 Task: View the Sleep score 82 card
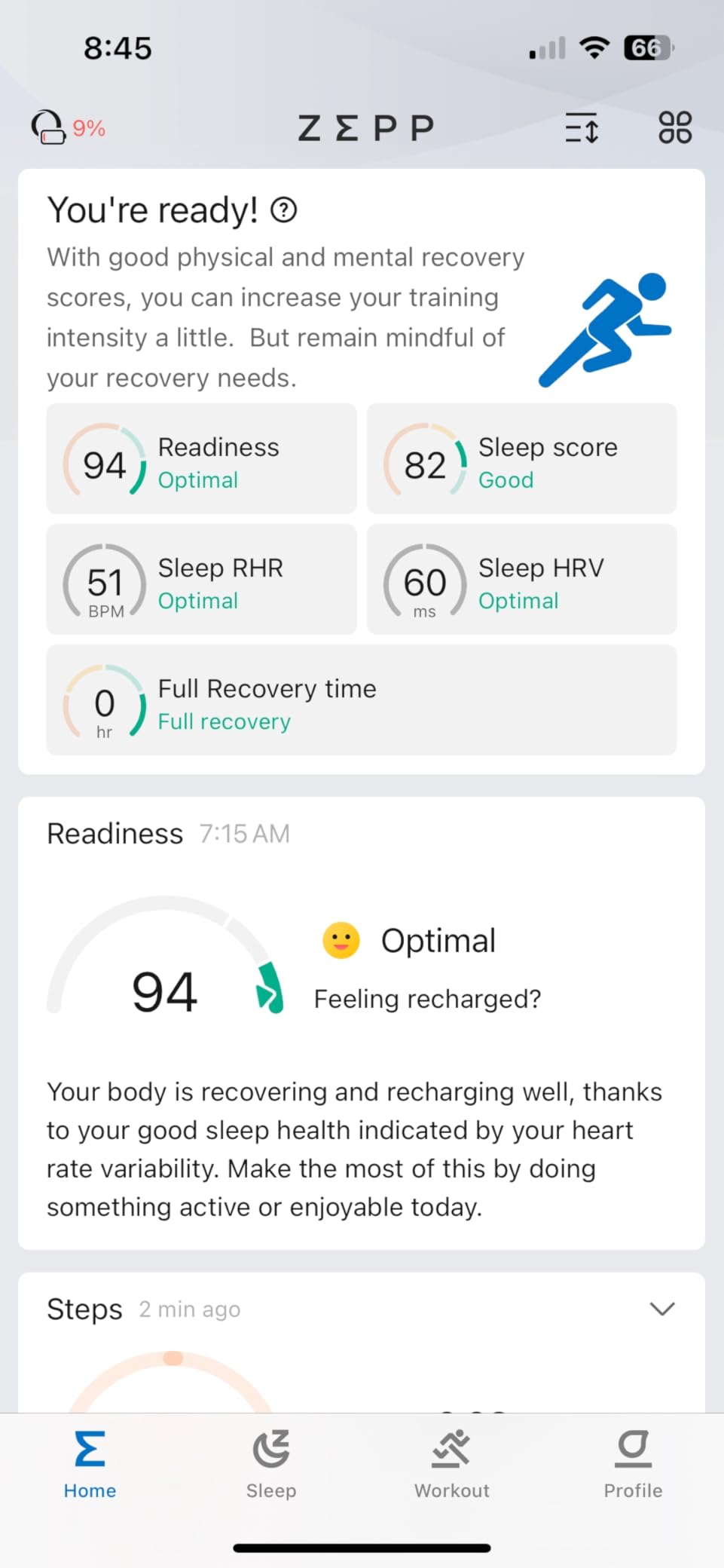pos(521,459)
